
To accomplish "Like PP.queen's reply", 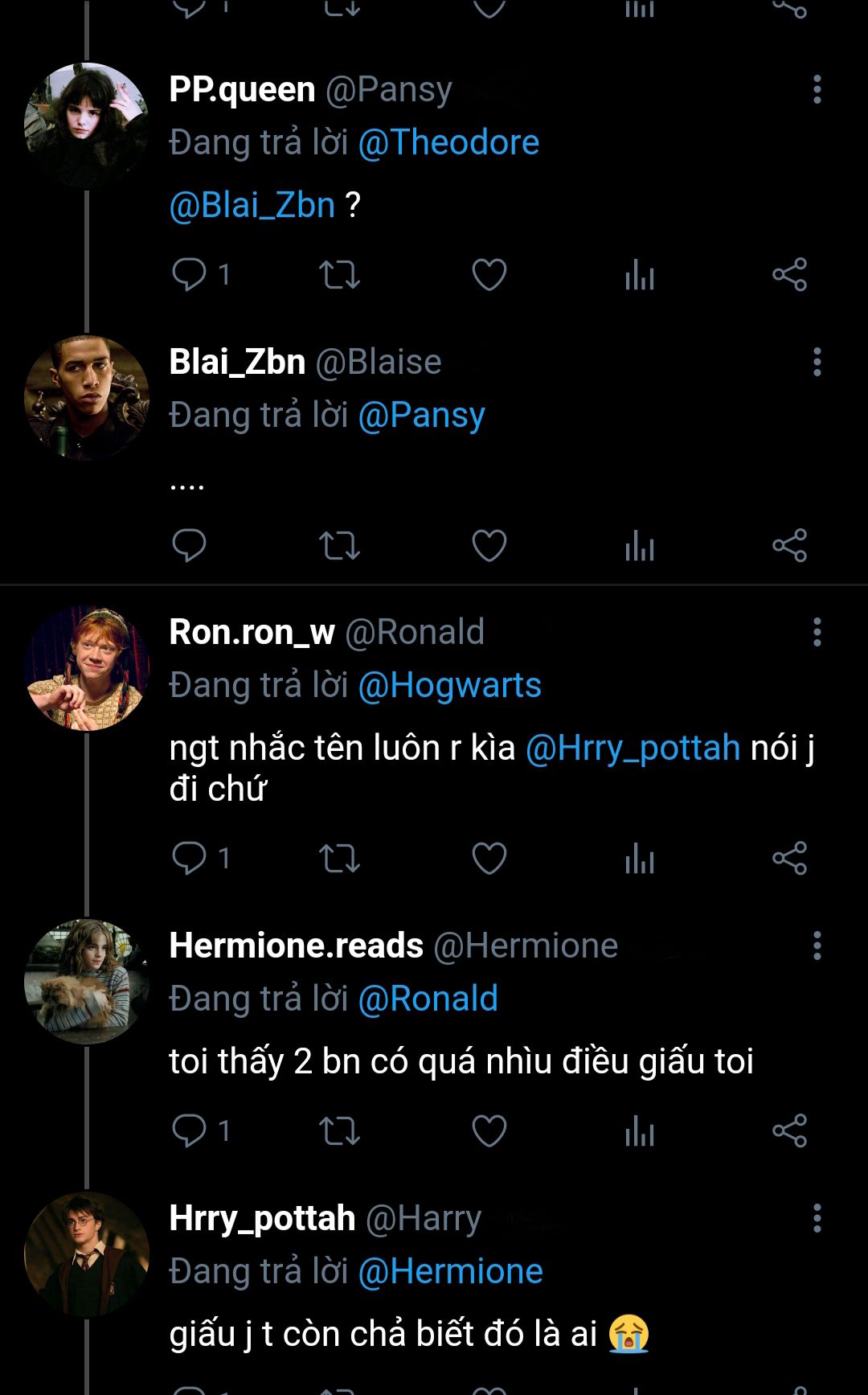I will (x=489, y=275).
